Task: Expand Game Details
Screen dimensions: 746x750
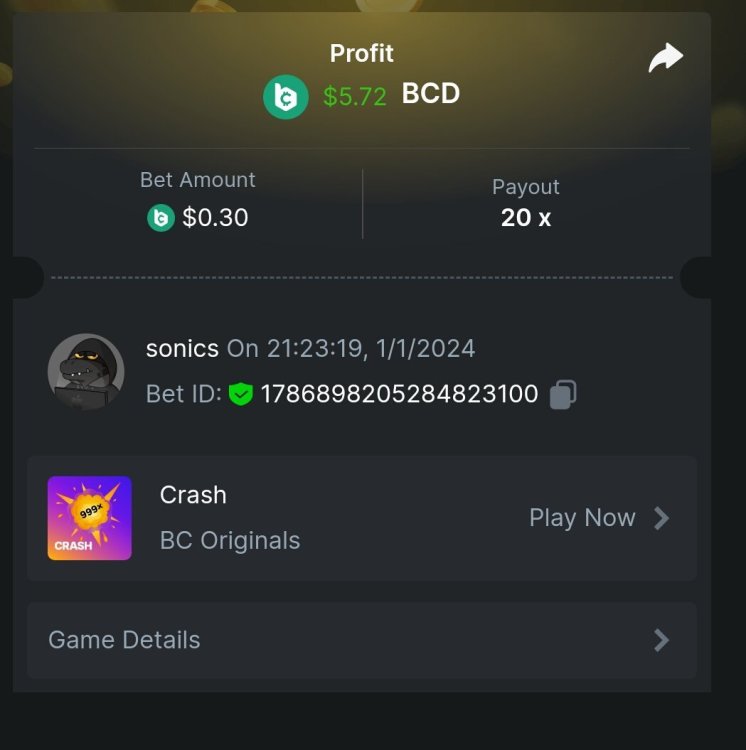Action: pyautogui.click(x=361, y=640)
